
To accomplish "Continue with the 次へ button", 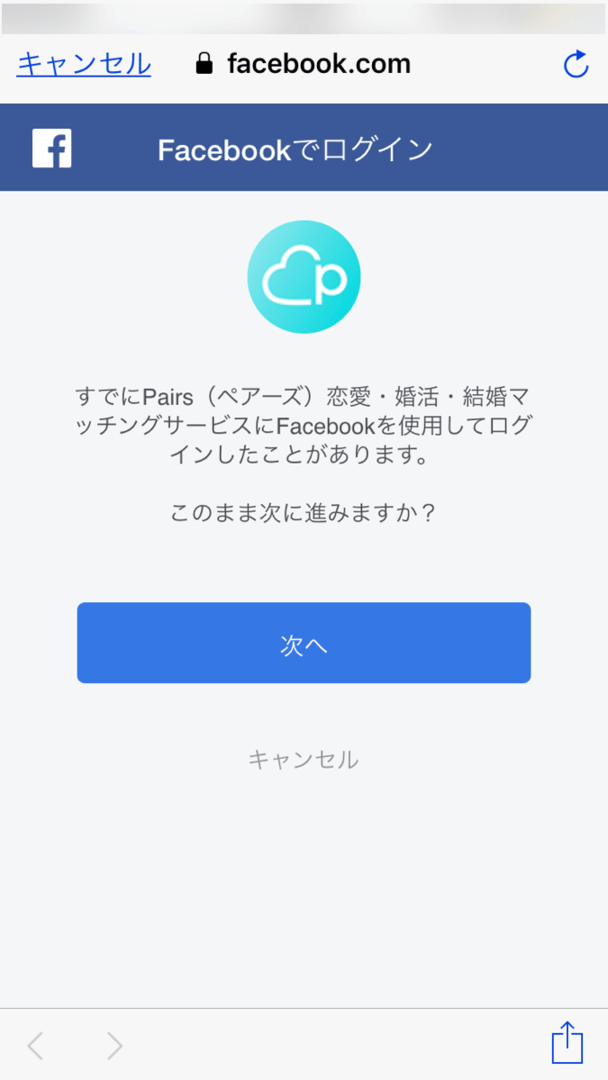I will pos(304,643).
